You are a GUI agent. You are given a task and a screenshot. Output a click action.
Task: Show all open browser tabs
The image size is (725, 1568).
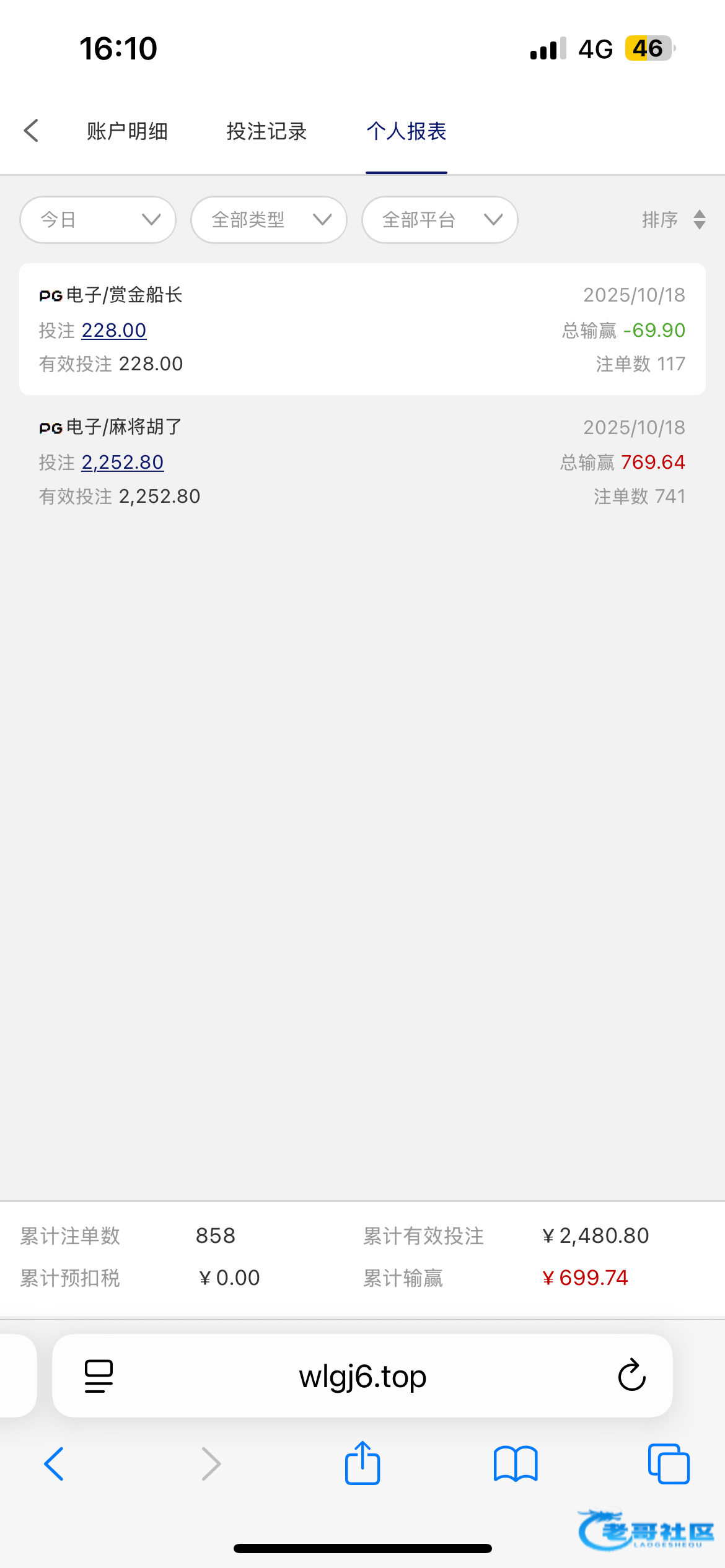(668, 1464)
